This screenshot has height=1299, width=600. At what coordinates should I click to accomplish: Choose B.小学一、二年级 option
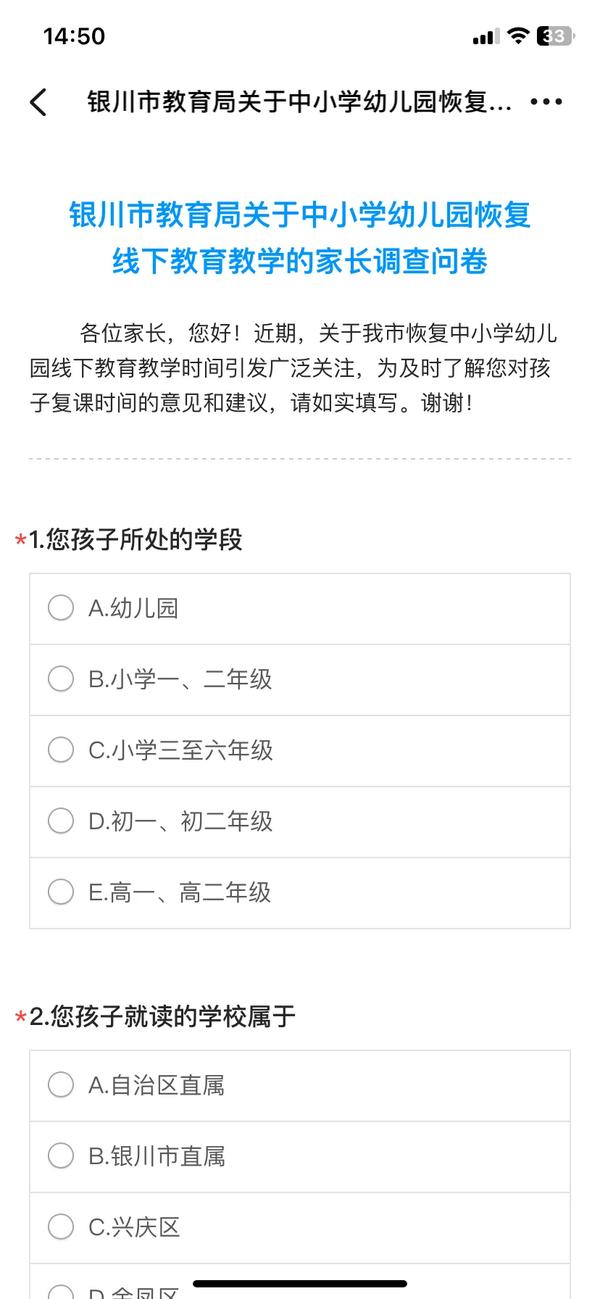(300, 680)
